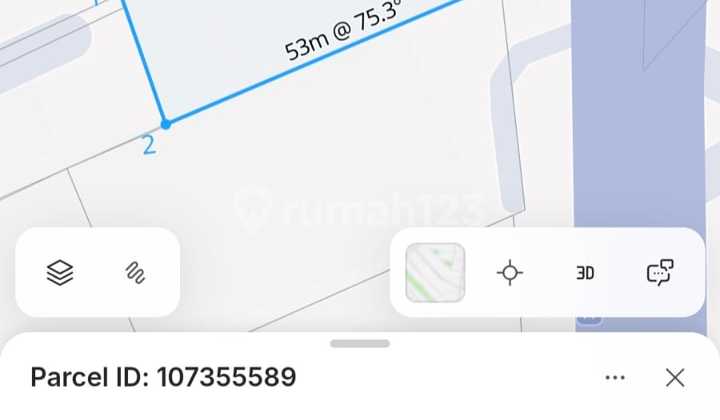Viewport: 720px width, 420px height.
Task: Open the basemap style thumbnail
Action: [435, 272]
